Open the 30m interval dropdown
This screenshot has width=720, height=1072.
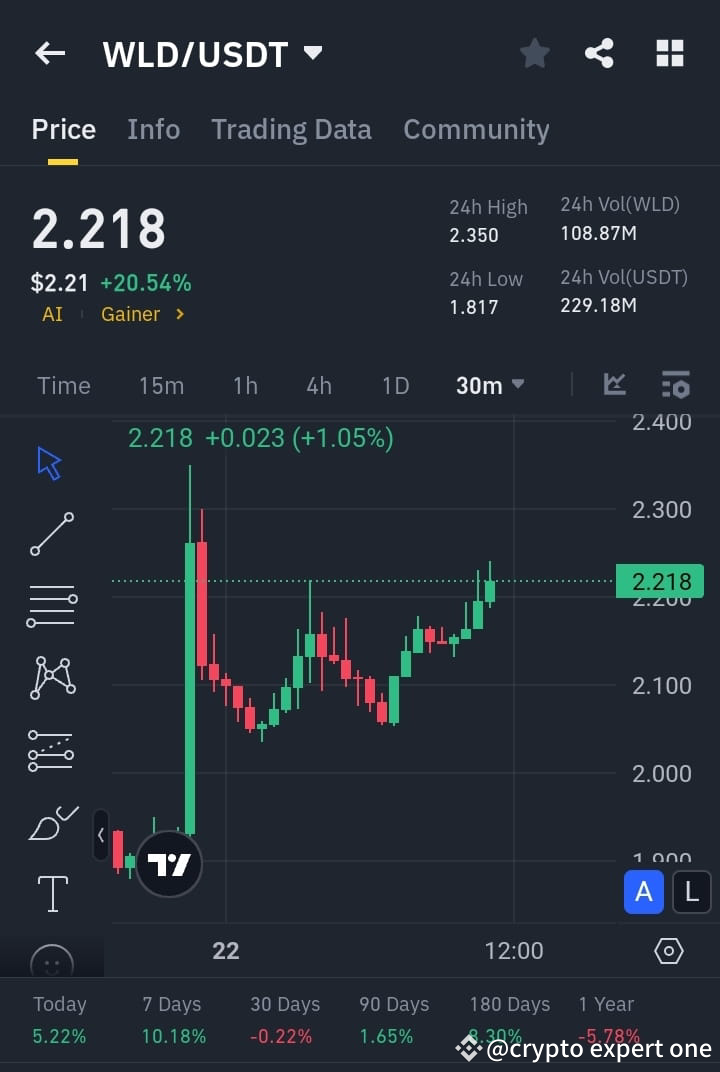(x=489, y=384)
